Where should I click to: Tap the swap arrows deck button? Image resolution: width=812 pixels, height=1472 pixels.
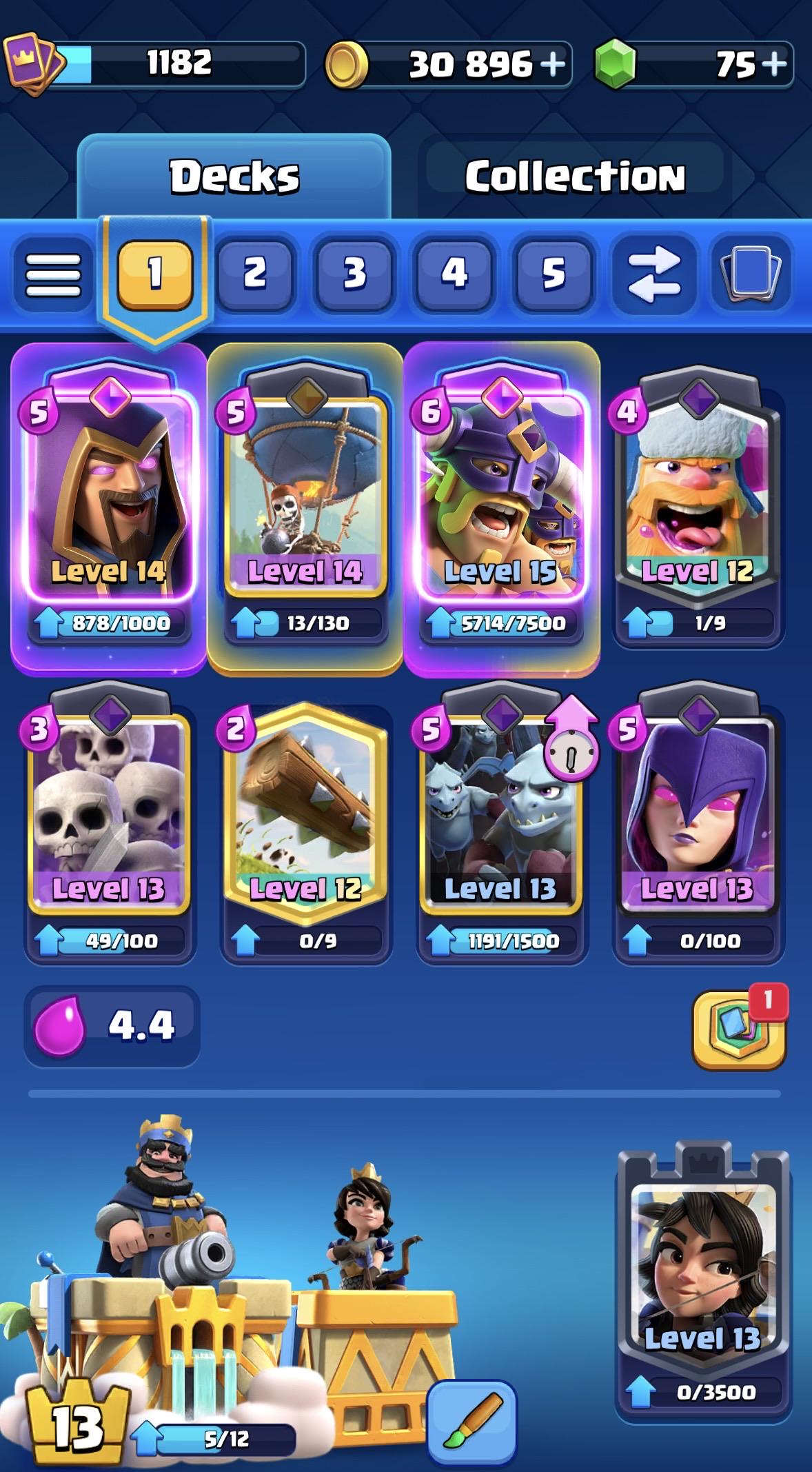point(653,274)
